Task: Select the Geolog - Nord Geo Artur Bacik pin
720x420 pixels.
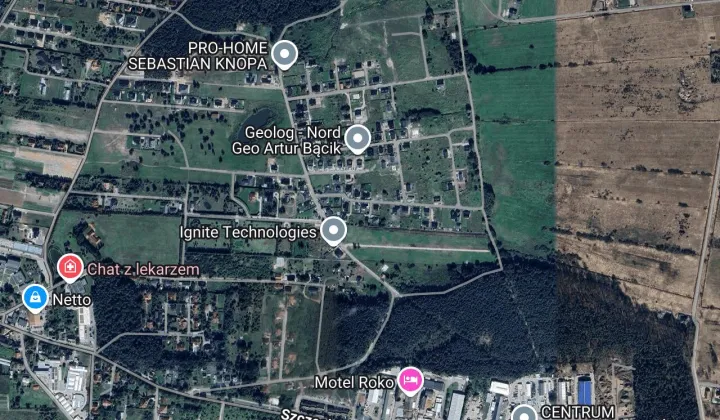Action: (357, 138)
